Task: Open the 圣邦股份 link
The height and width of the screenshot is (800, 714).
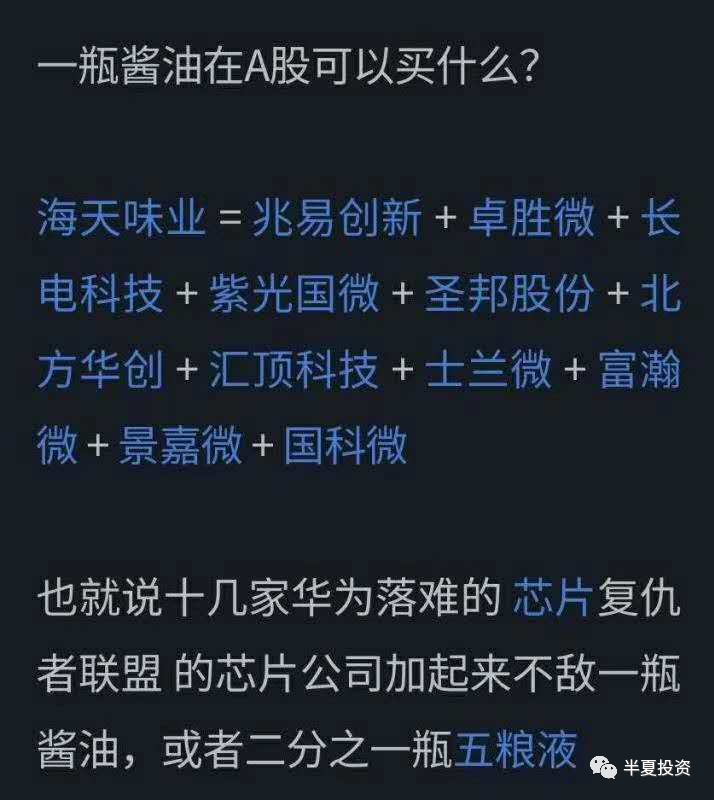Action: (510, 295)
